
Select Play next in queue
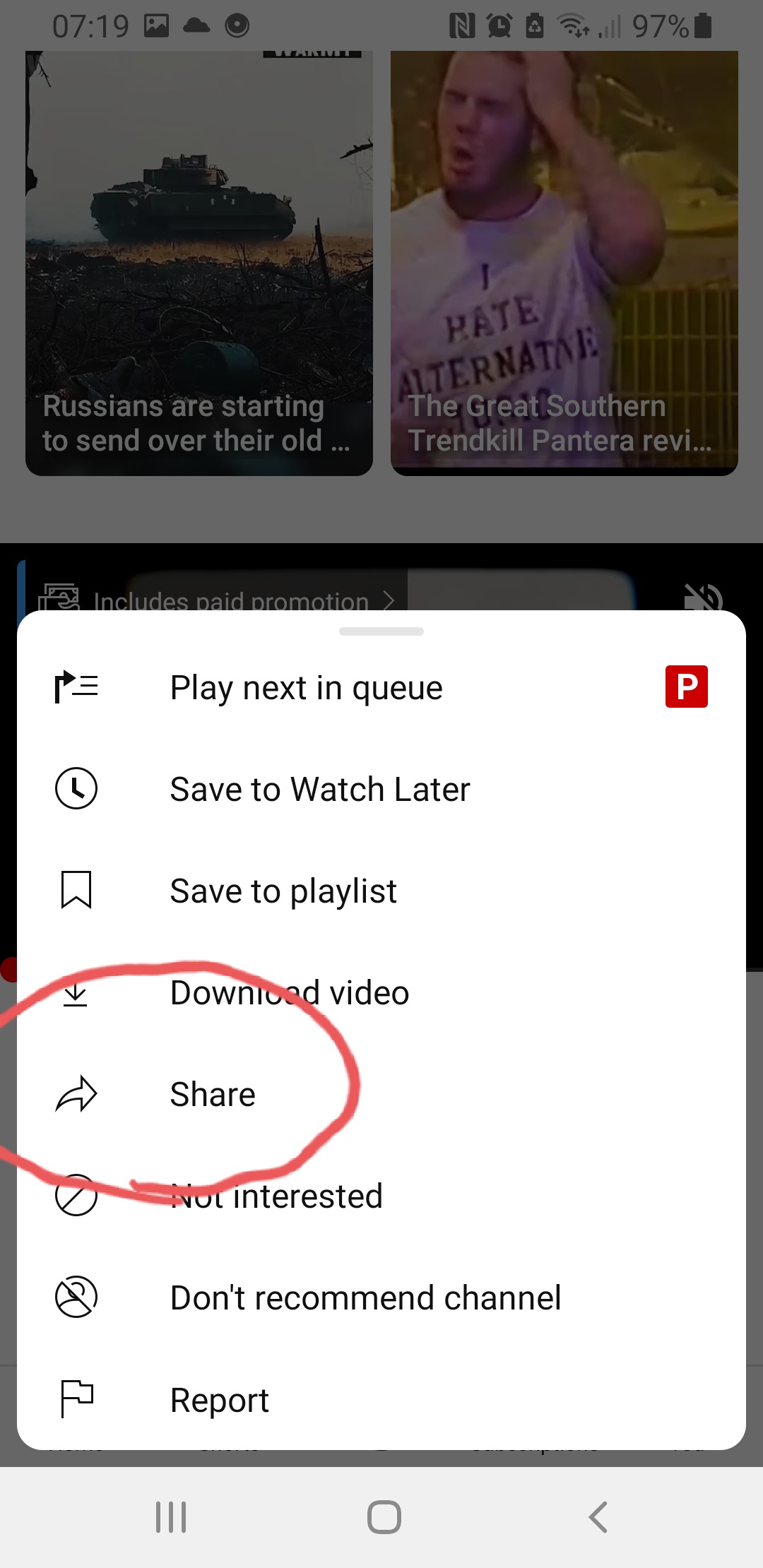point(306,687)
